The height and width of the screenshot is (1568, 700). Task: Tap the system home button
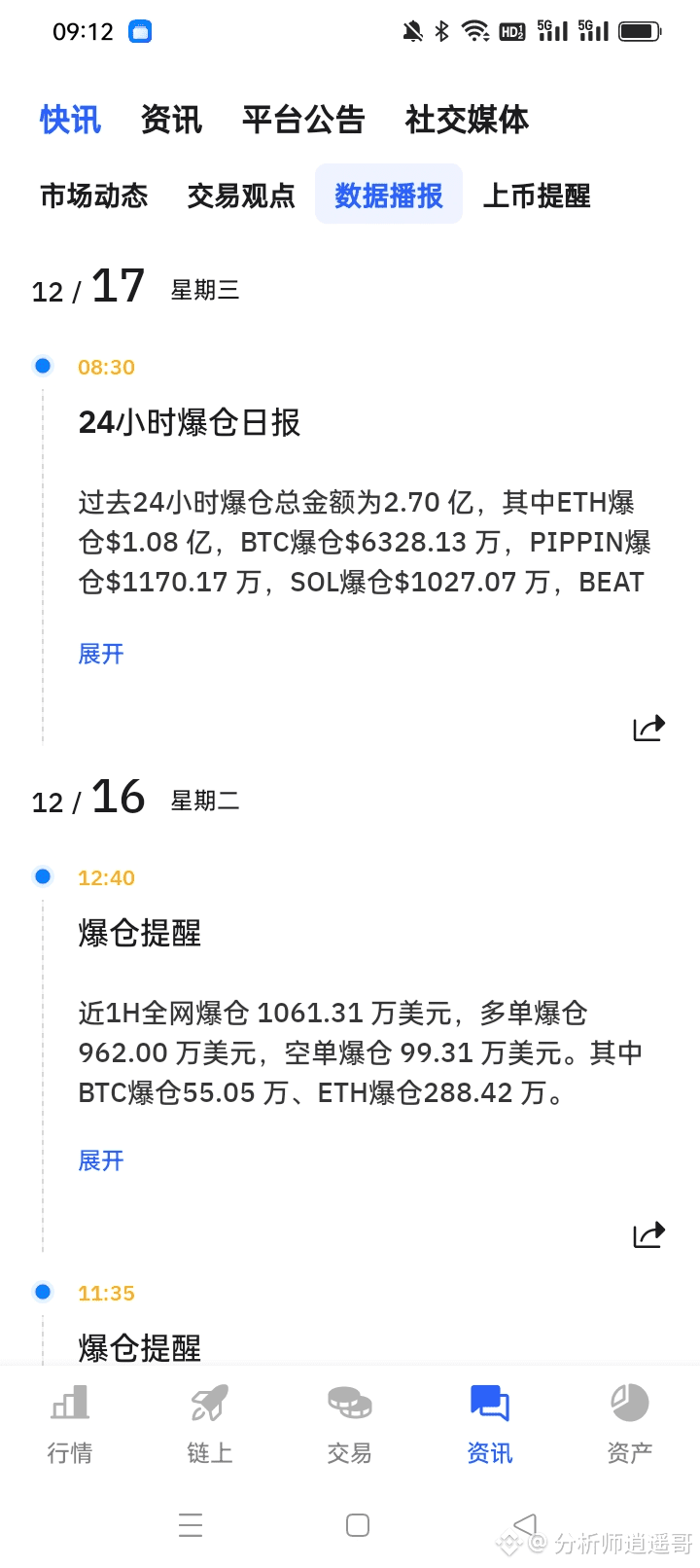click(x=358, y=1525)
